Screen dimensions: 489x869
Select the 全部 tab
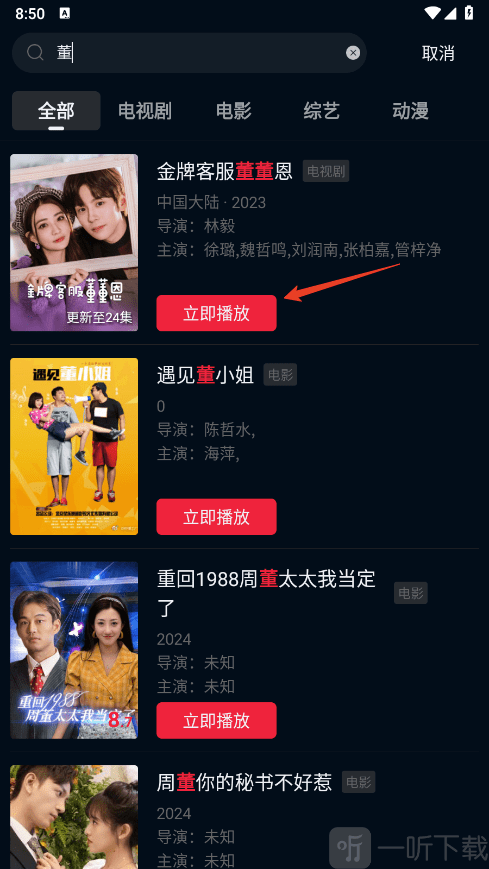tap(56, 111)
